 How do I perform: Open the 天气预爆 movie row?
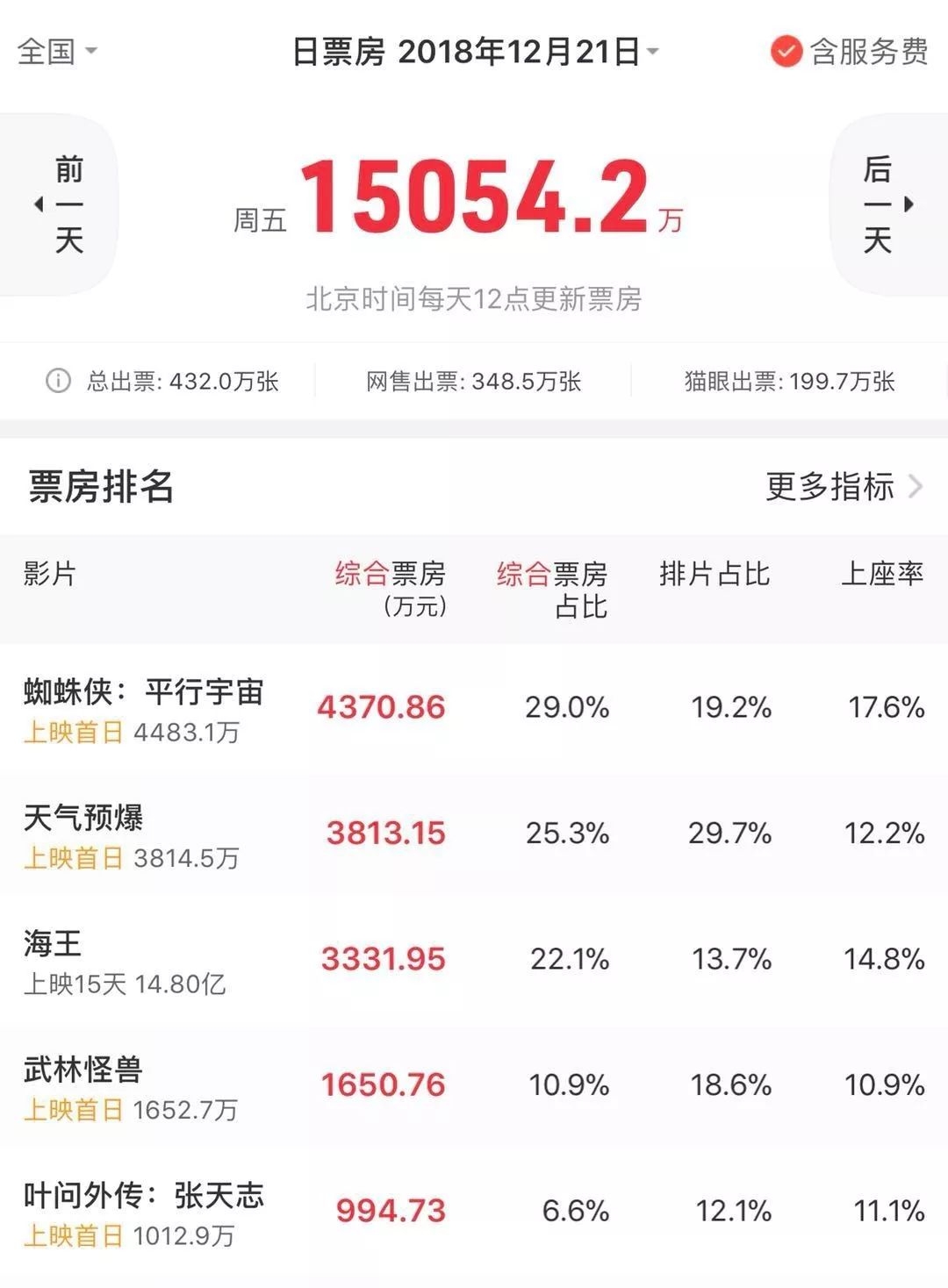click(474, 834)
